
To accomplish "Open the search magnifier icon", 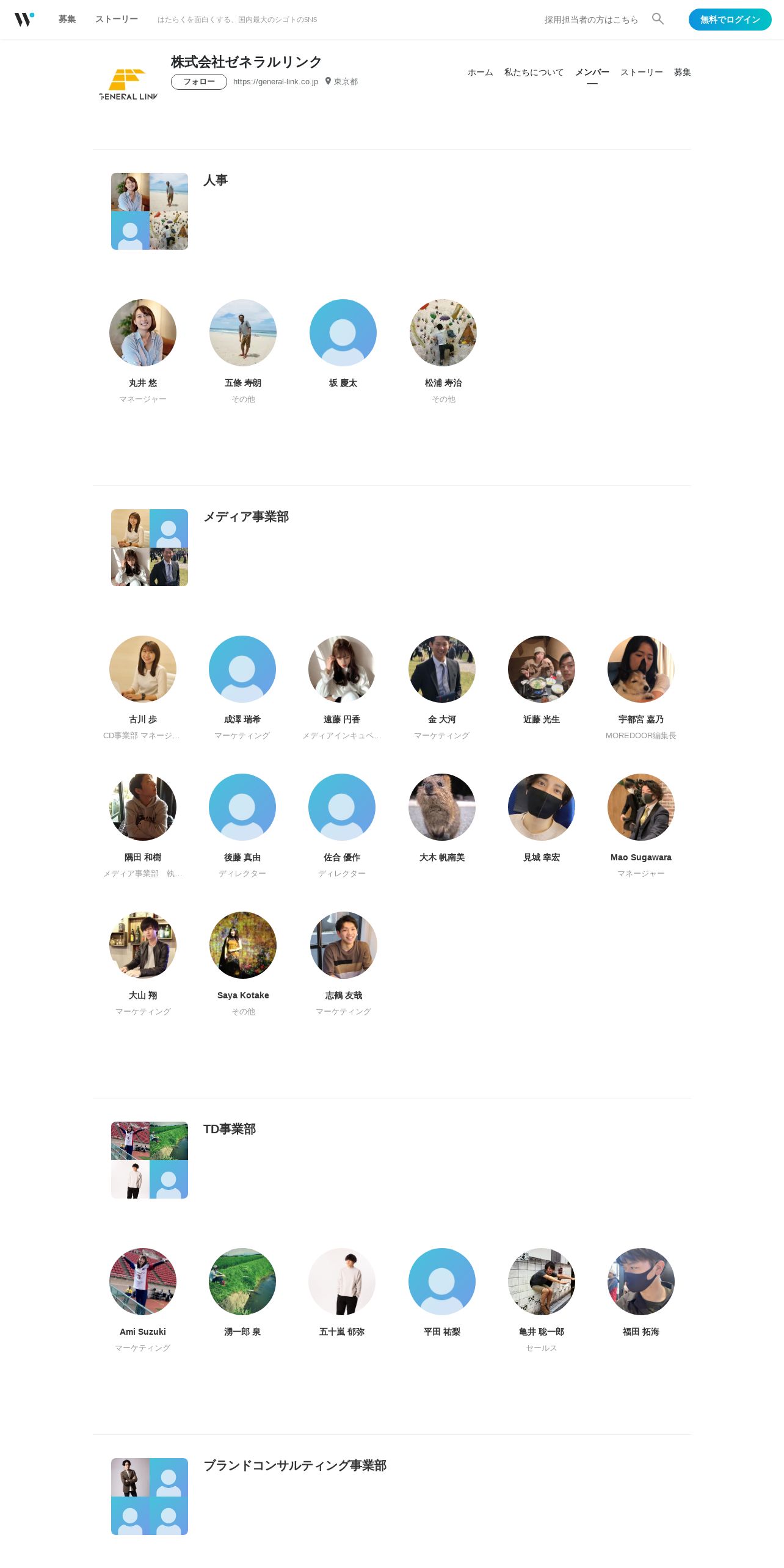I will [658, 19].
